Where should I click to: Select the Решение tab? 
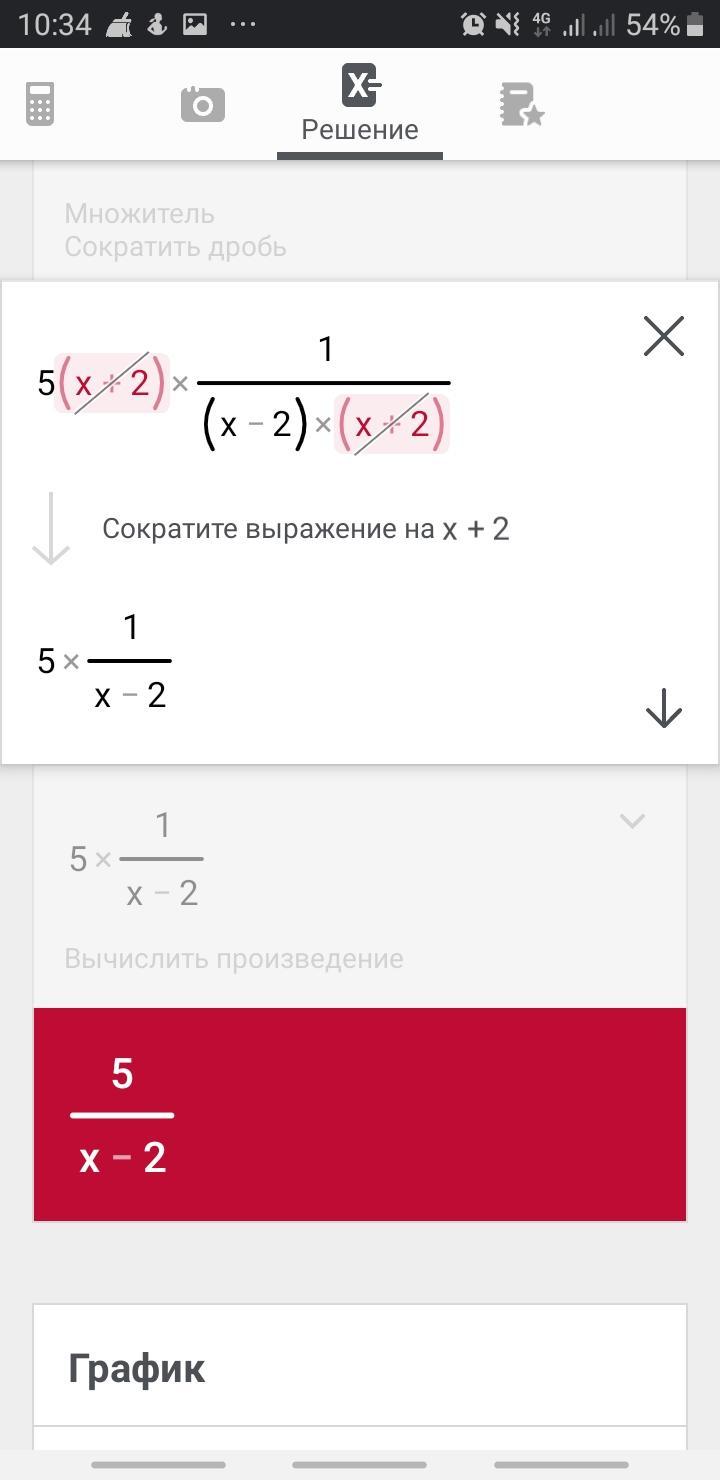(x=360, y=104)
